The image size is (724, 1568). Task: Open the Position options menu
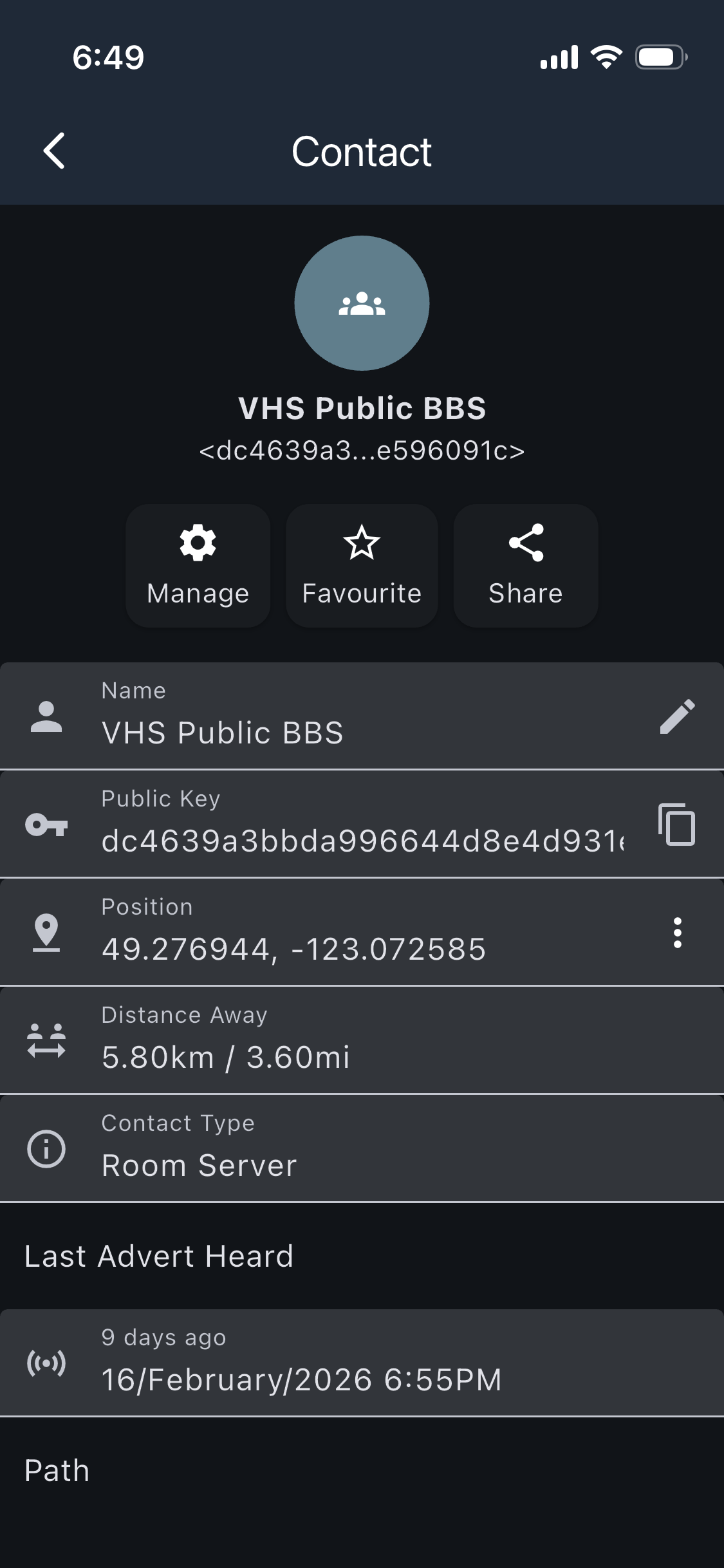(x=677, y=932)
